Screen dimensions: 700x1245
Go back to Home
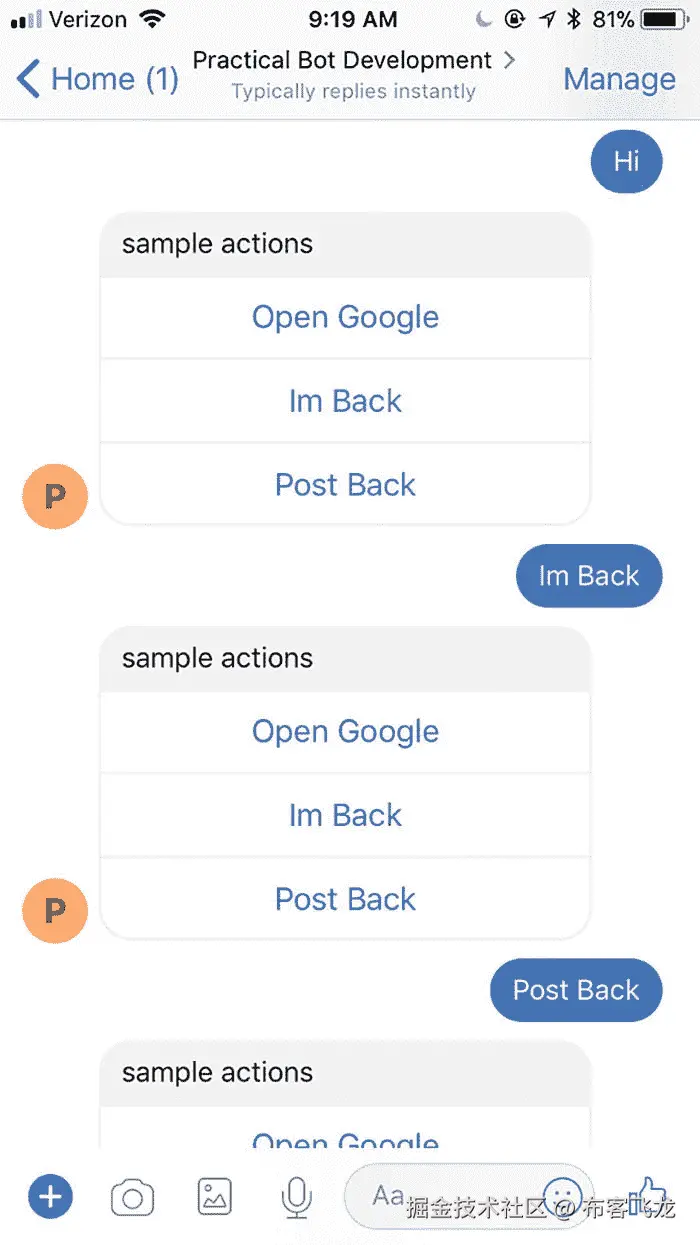tap(95, 79)
